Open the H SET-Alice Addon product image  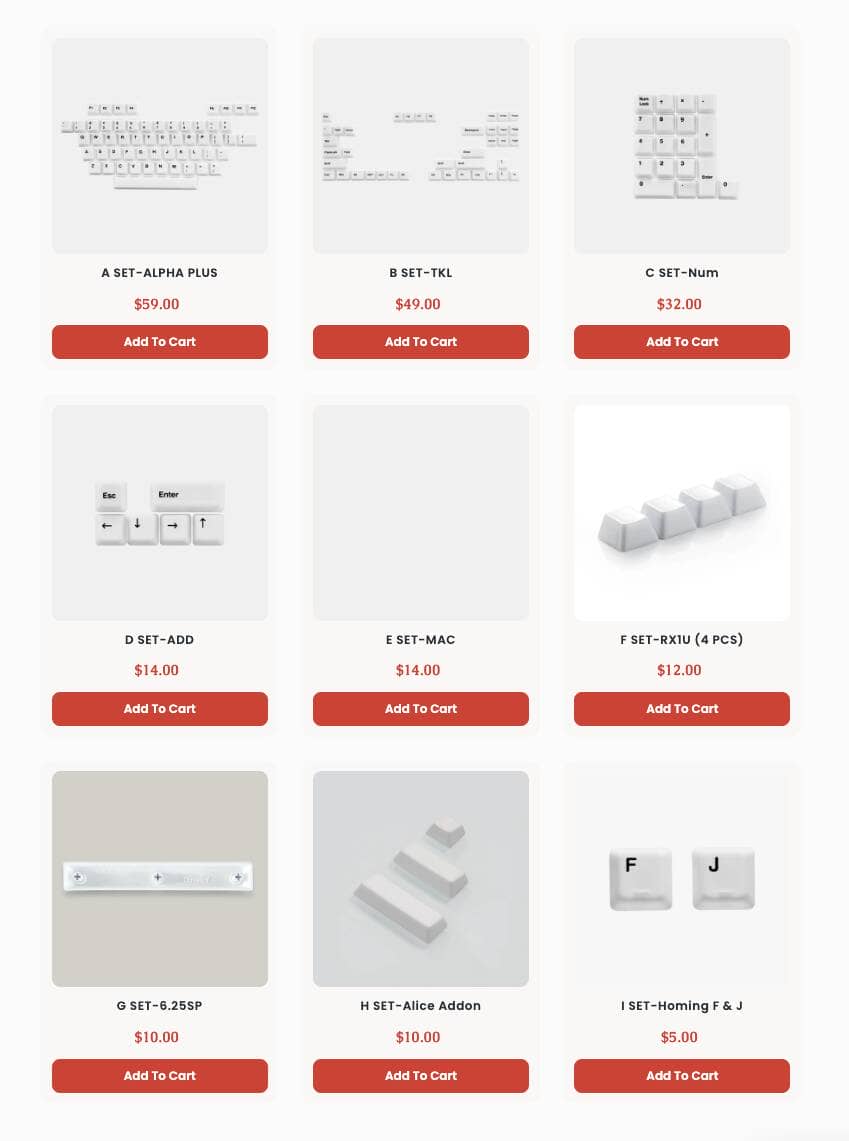tap(421, 879)
